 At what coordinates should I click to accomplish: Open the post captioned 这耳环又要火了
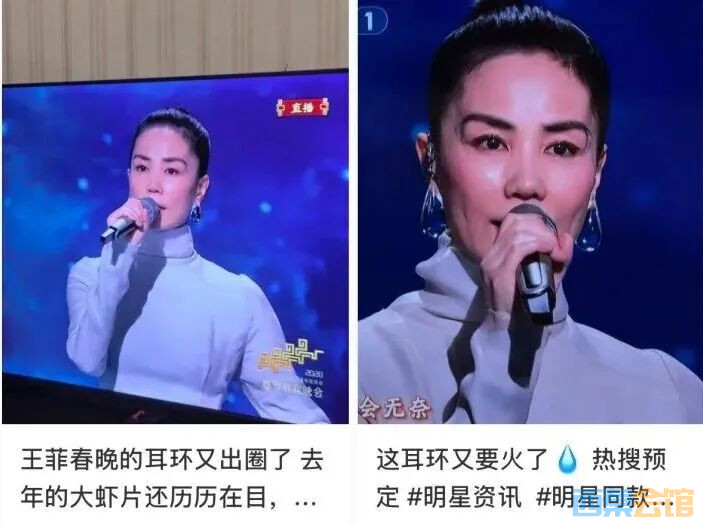coord(528,476)
